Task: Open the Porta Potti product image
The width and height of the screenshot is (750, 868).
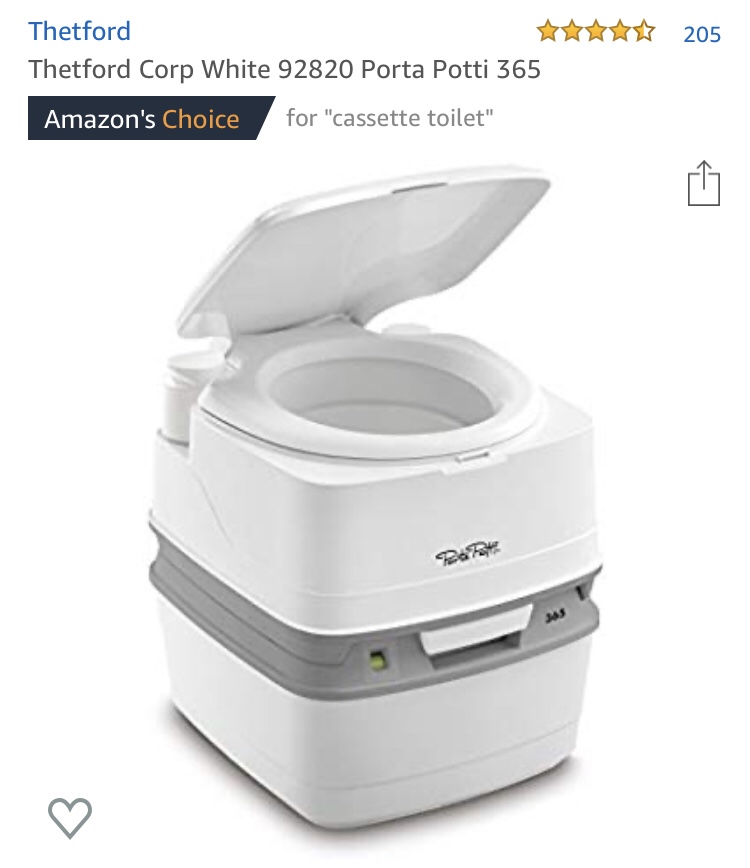Action: click(x=375, y=480)
